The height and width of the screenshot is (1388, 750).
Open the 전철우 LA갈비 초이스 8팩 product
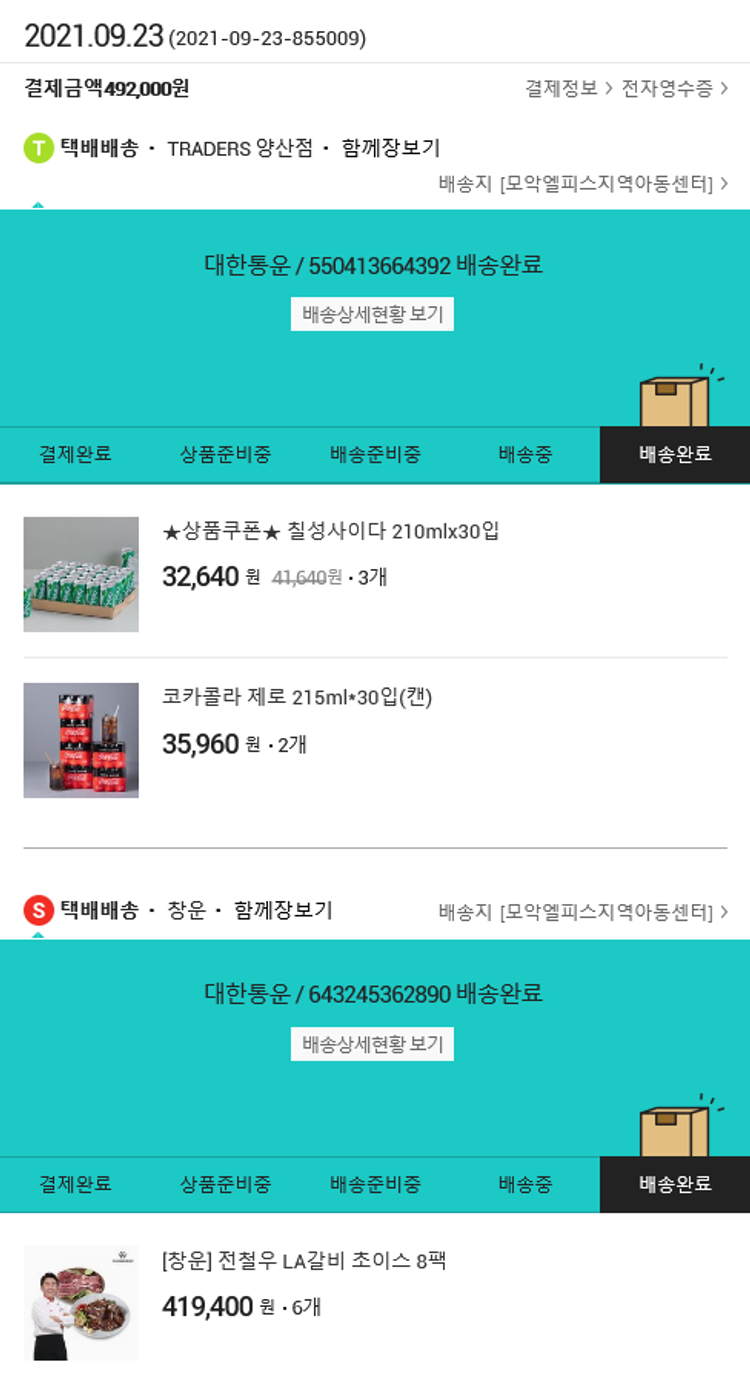click(303, 1261)
